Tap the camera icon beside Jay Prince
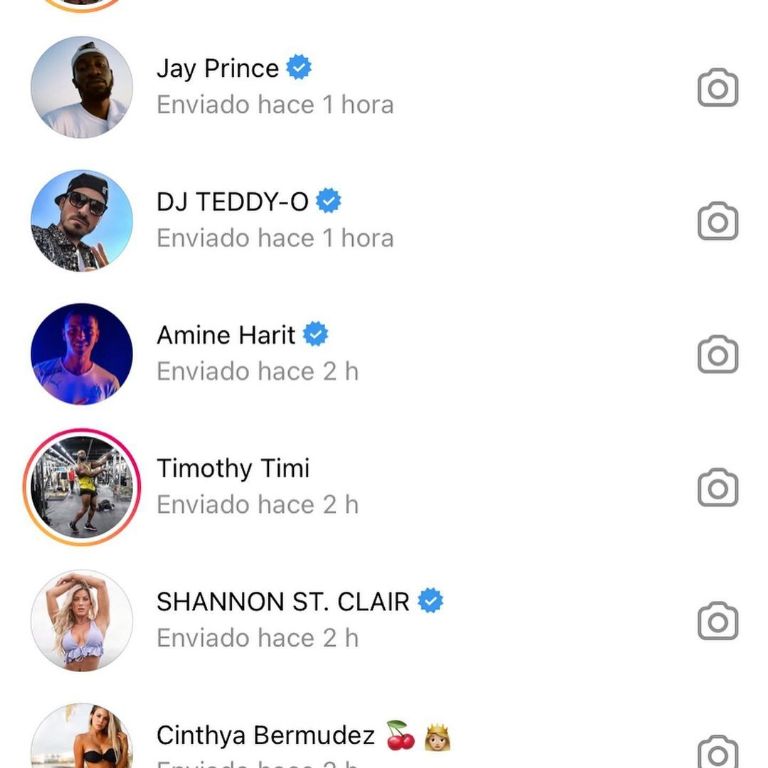Screen dimensions: 768x768 pos(717,88)
